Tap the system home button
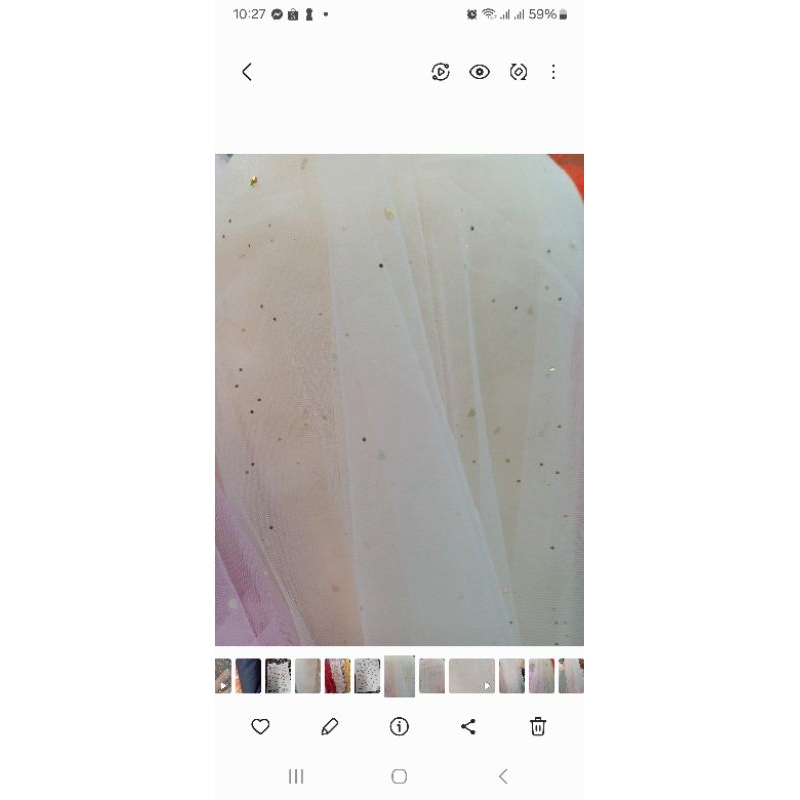The width and height of the screenshot is (800, 800). [399, 777]
